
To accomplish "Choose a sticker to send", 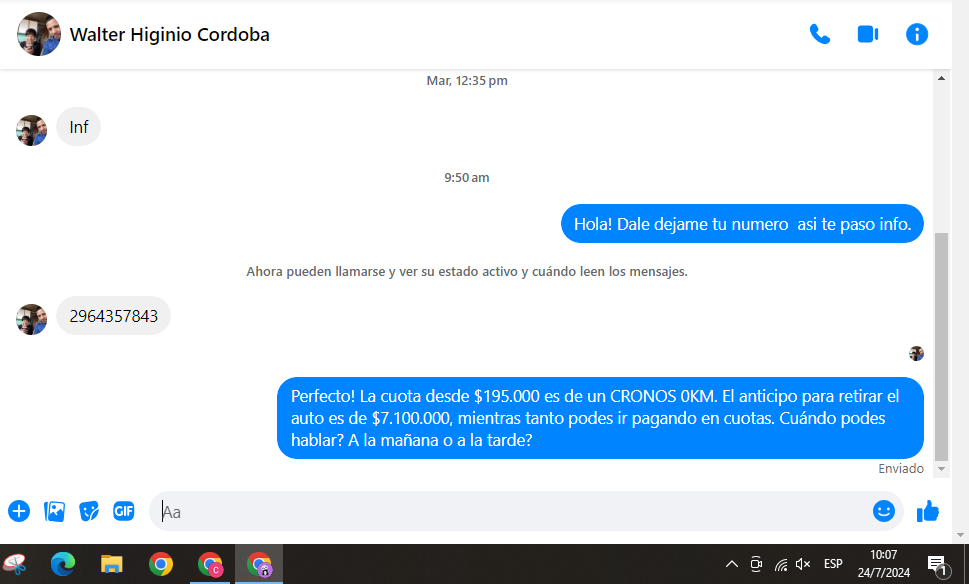I will [x=89, y=511].
